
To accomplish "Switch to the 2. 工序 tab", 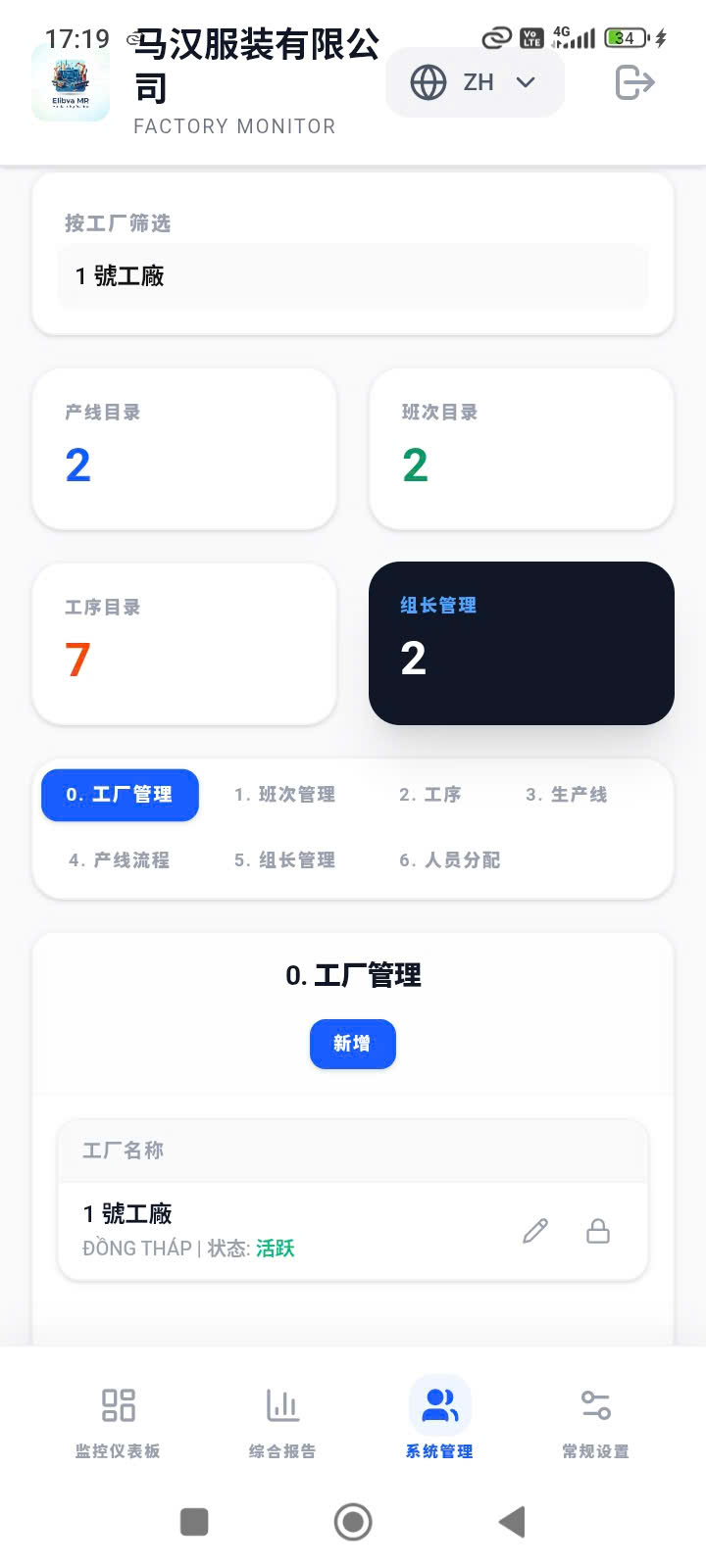I will [429, 795].
